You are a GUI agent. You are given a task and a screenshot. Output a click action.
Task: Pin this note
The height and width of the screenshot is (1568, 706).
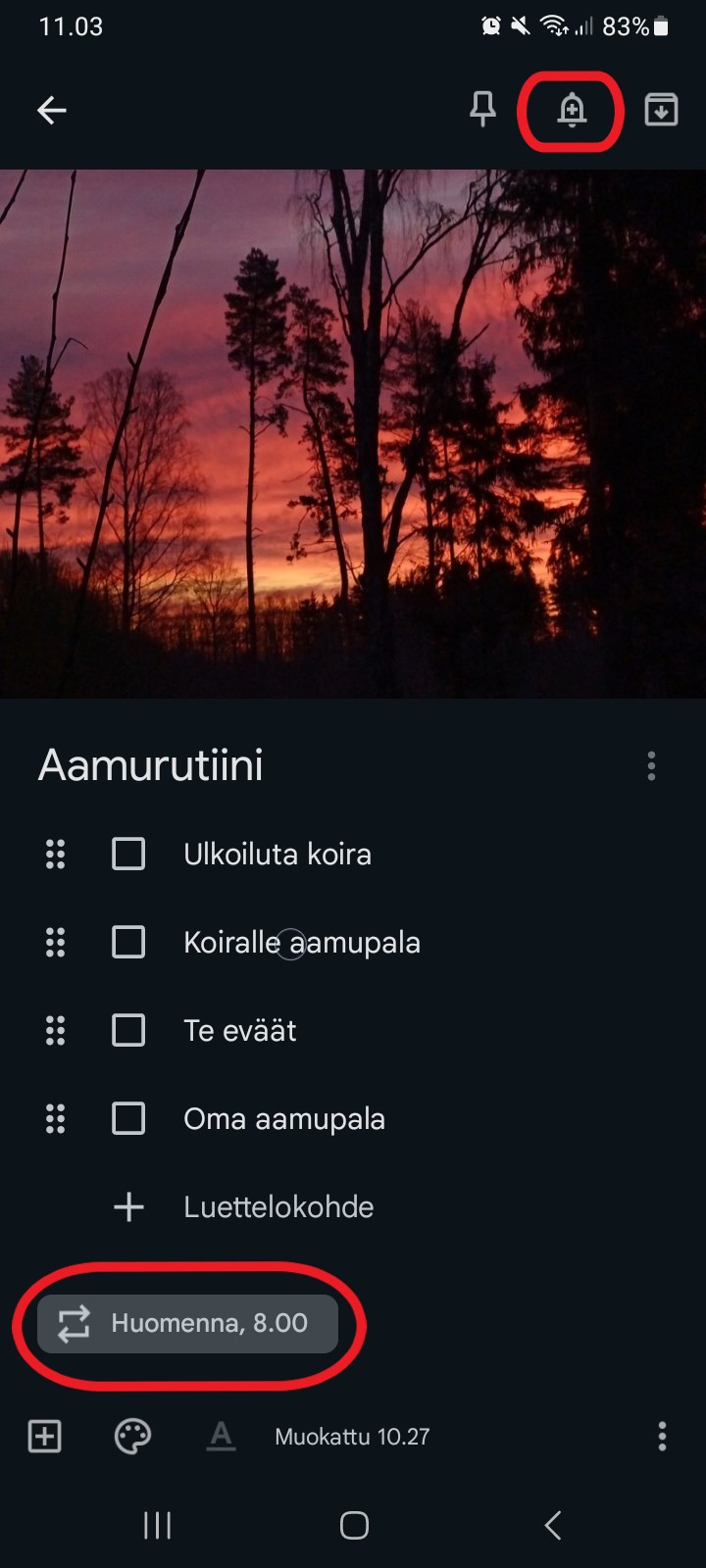click(482, 110)
